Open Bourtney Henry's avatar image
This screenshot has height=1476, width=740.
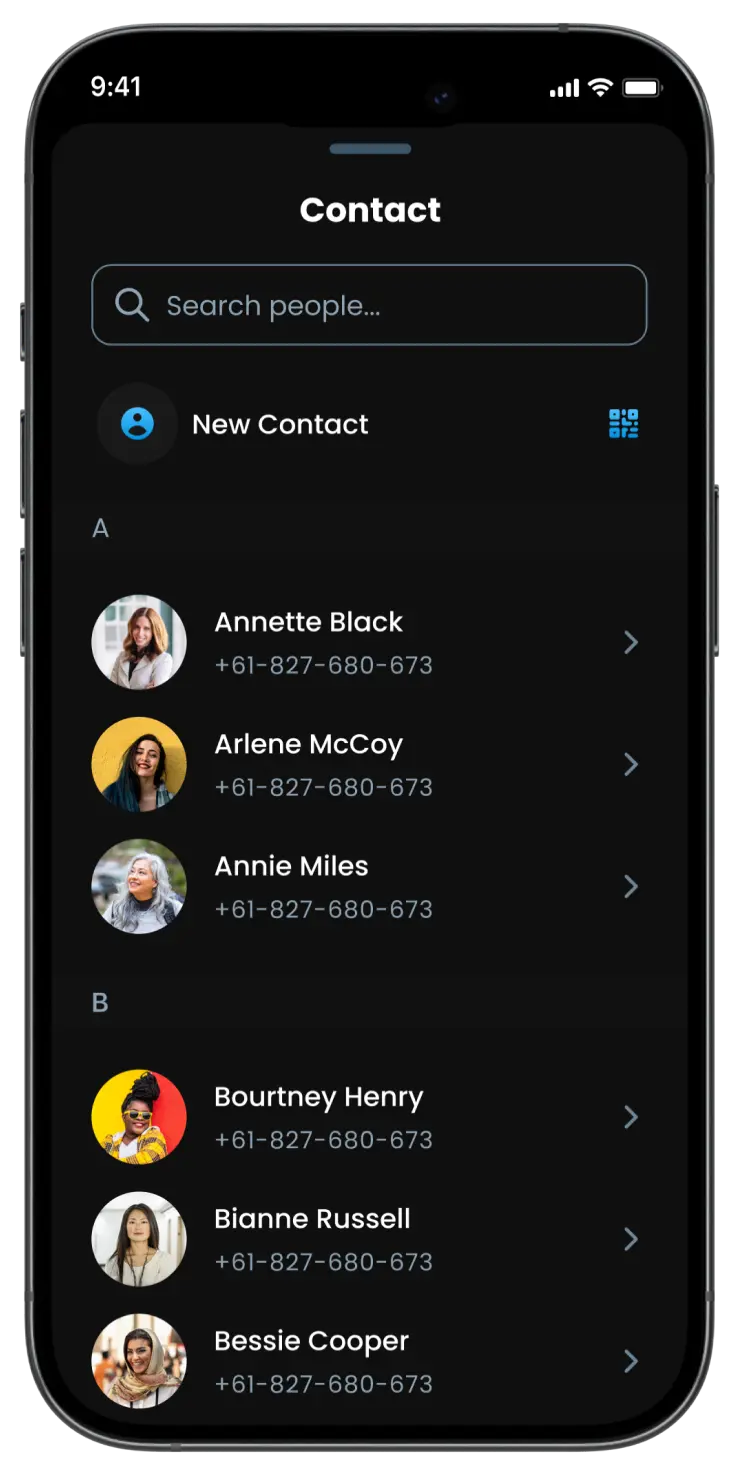(139, 1117)
